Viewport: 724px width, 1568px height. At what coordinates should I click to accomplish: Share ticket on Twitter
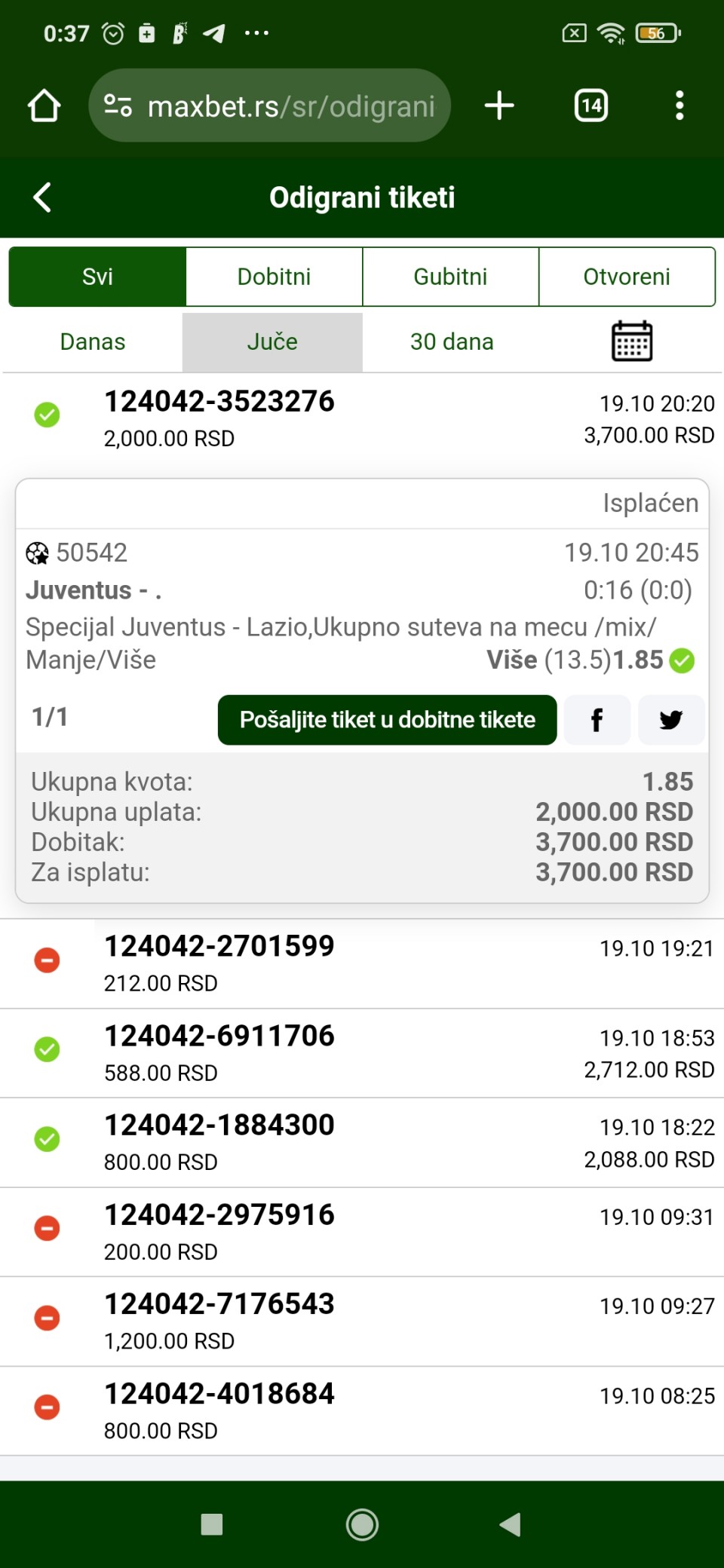671,720
